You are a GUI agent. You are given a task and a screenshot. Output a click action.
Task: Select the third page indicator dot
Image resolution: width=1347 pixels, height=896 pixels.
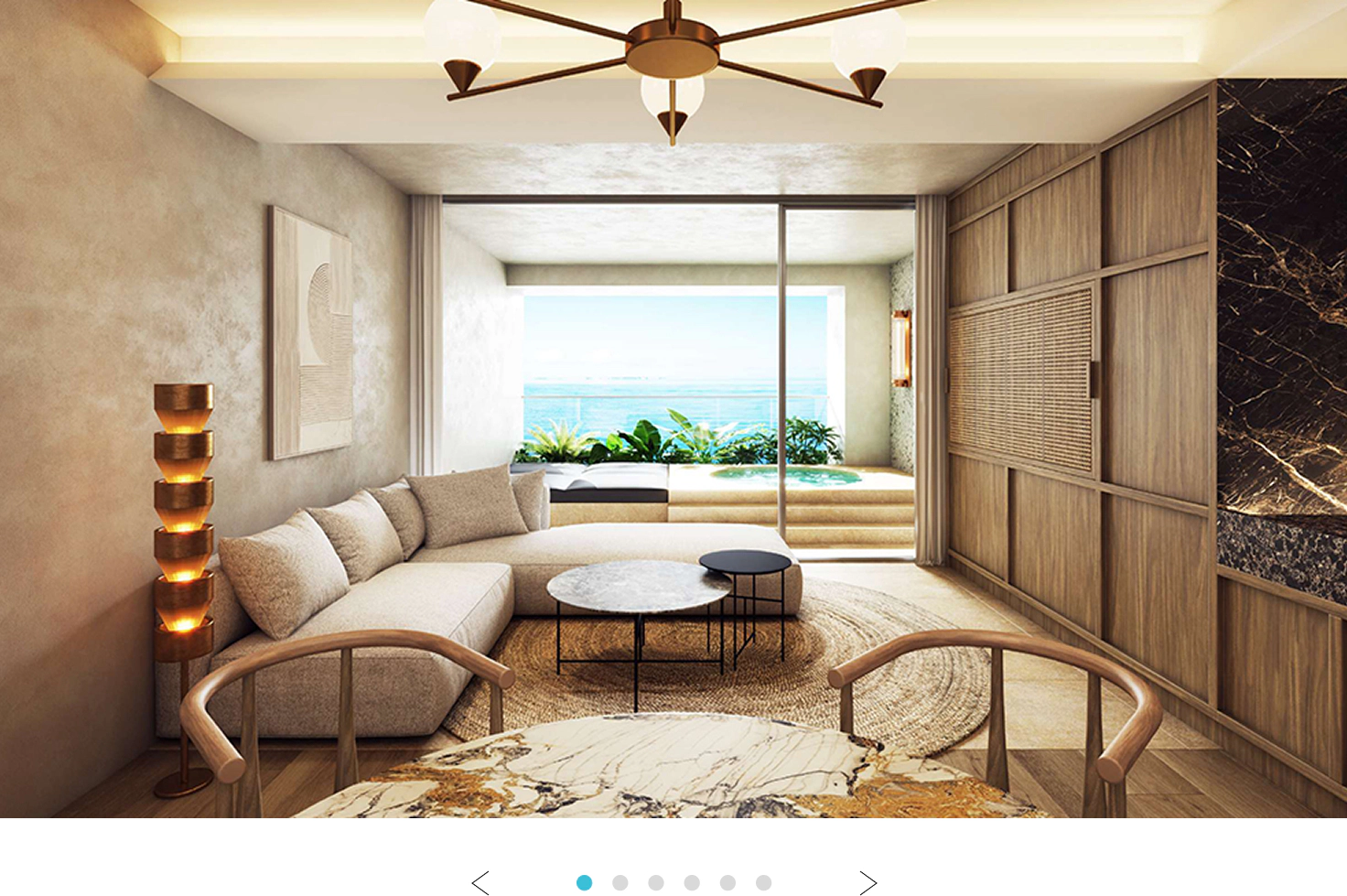pyautogui.click(x=656, y=882)
